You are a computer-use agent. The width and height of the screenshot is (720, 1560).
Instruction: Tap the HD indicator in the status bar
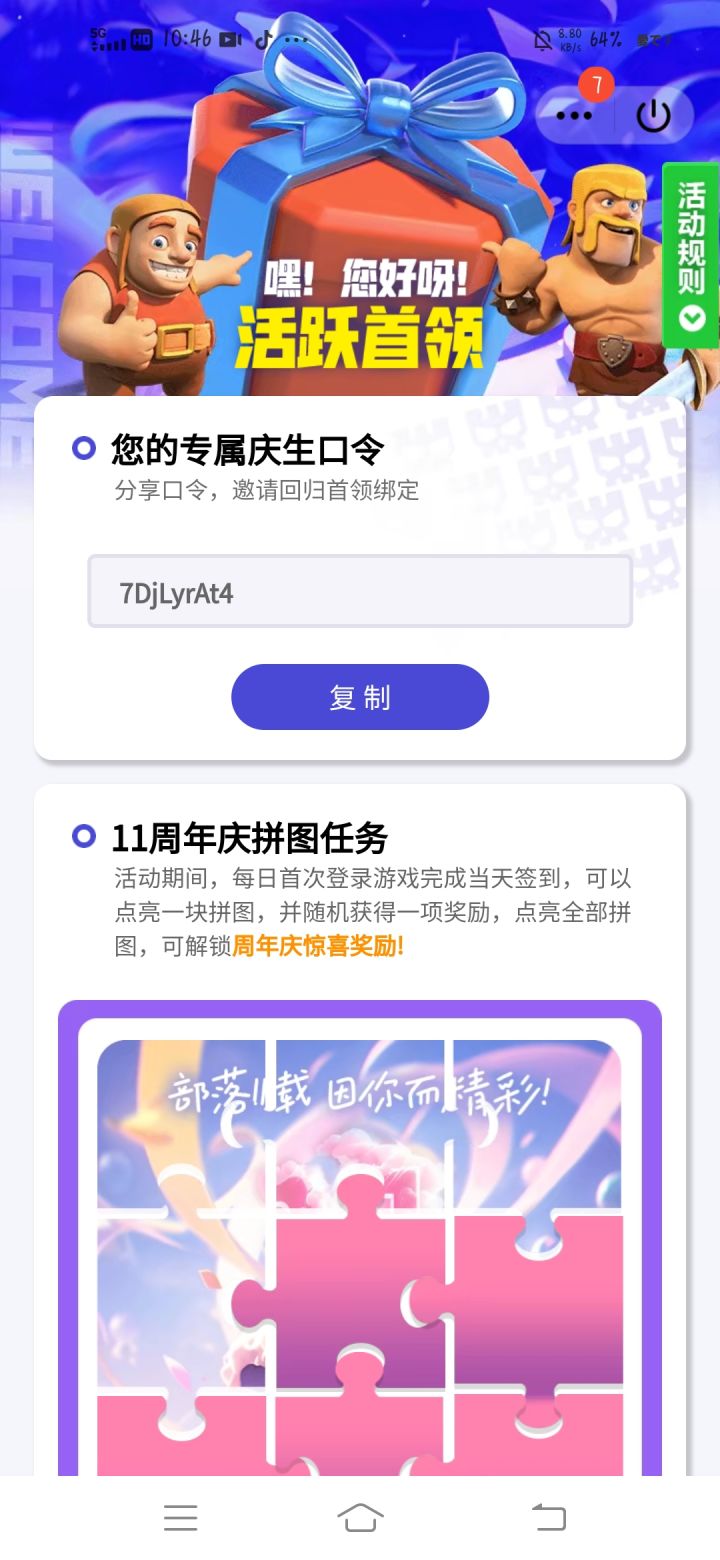pyautogui.click(x=141, y=40)
